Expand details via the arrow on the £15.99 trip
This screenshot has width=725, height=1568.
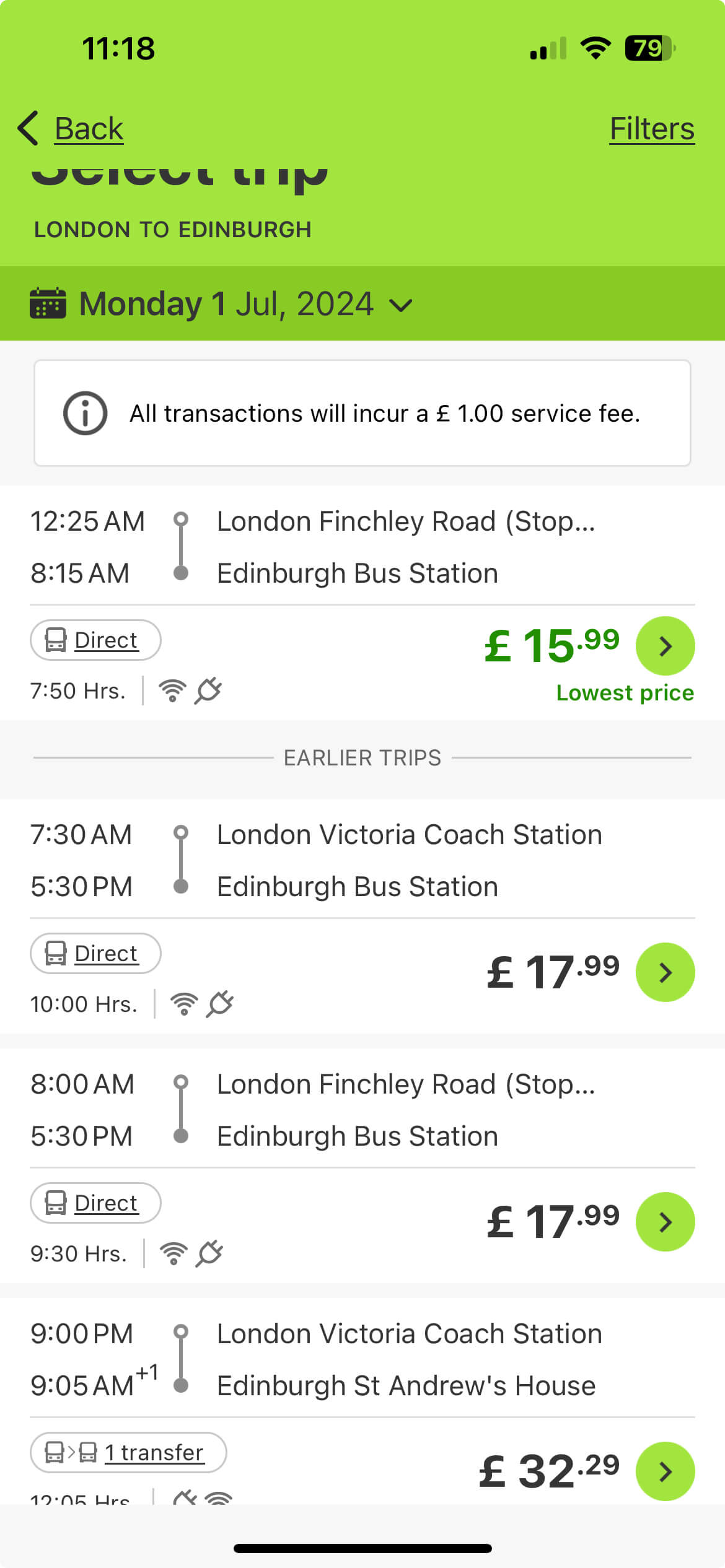pyautogui.click(x=665, y=645)
